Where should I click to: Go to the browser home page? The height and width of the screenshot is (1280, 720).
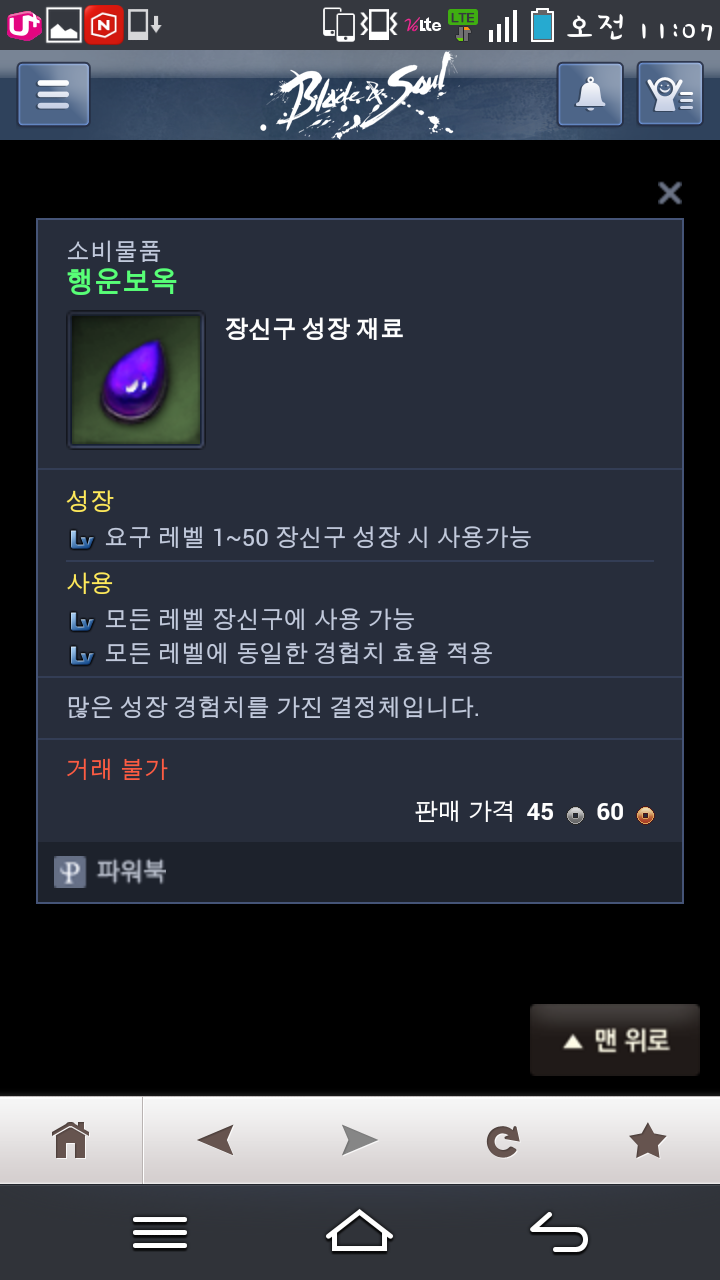71,1140
